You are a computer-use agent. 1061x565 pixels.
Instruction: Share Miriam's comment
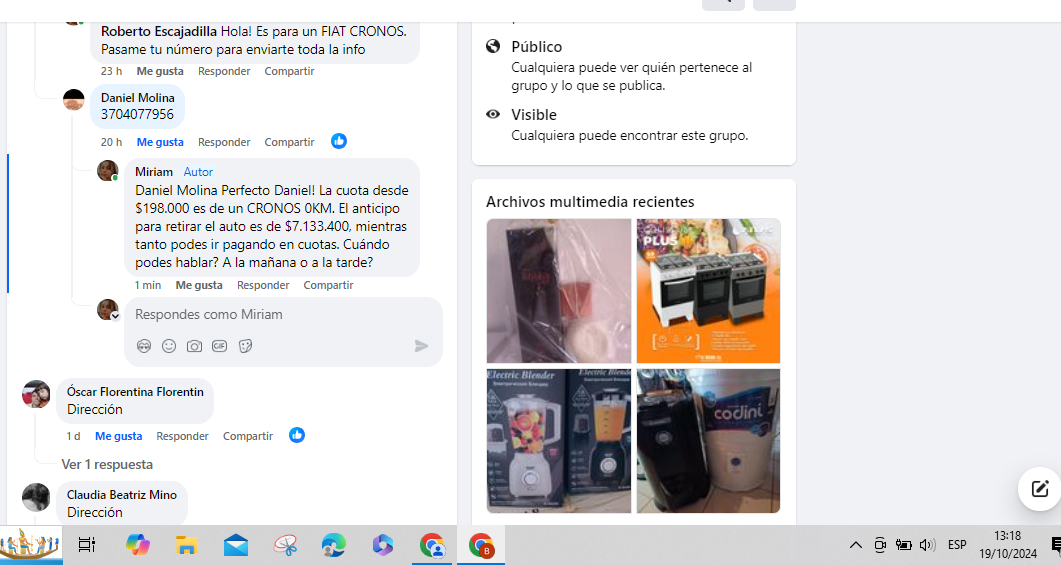tap(328, 285)
